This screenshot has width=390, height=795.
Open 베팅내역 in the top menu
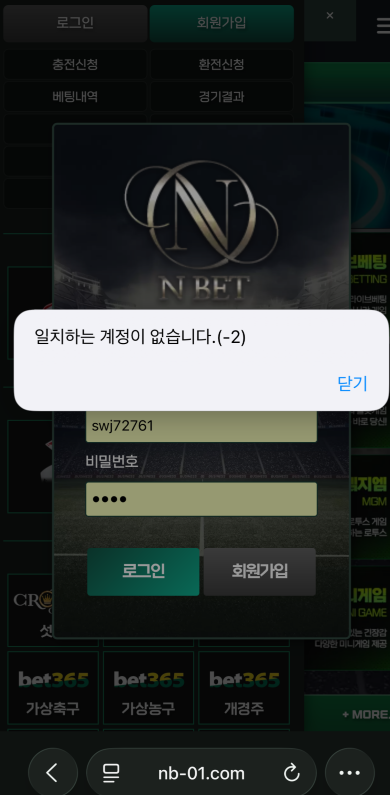click(75, 96)
